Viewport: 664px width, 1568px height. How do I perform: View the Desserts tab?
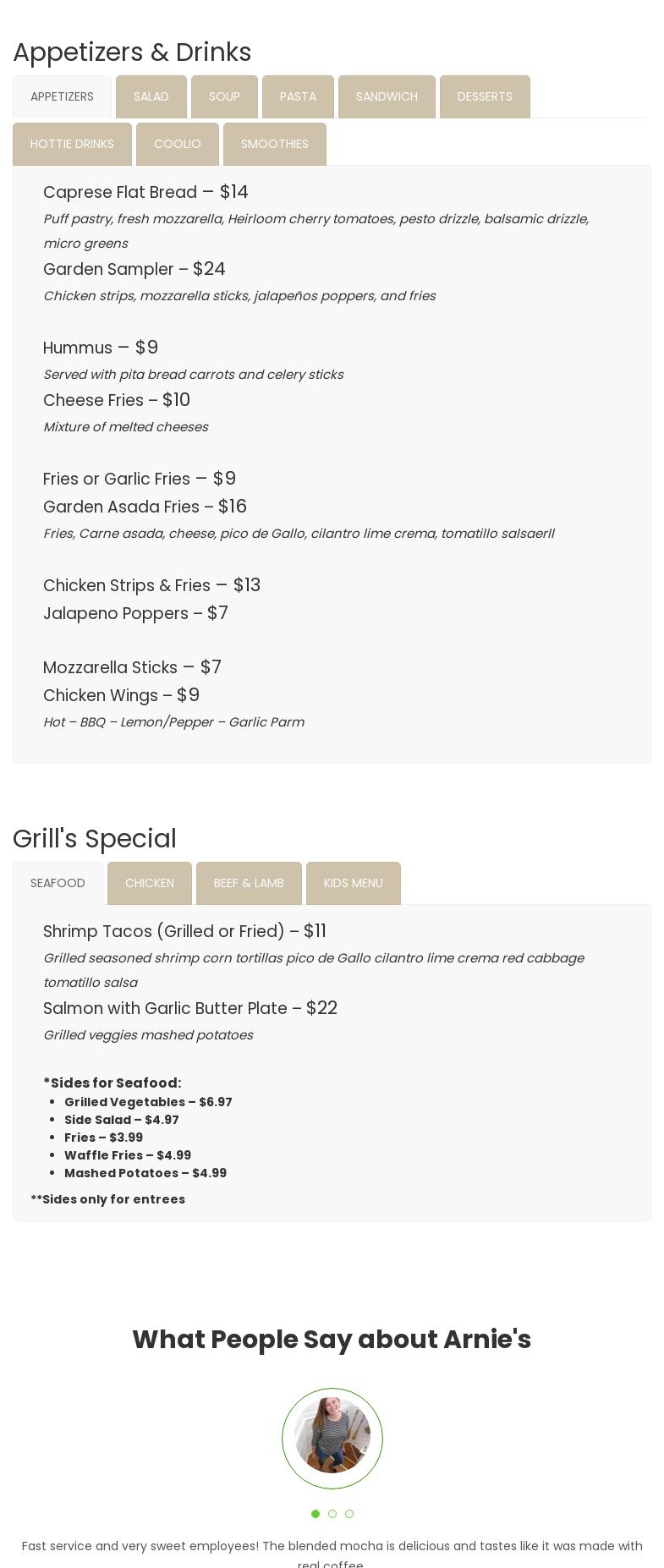[x=485, y=97]
